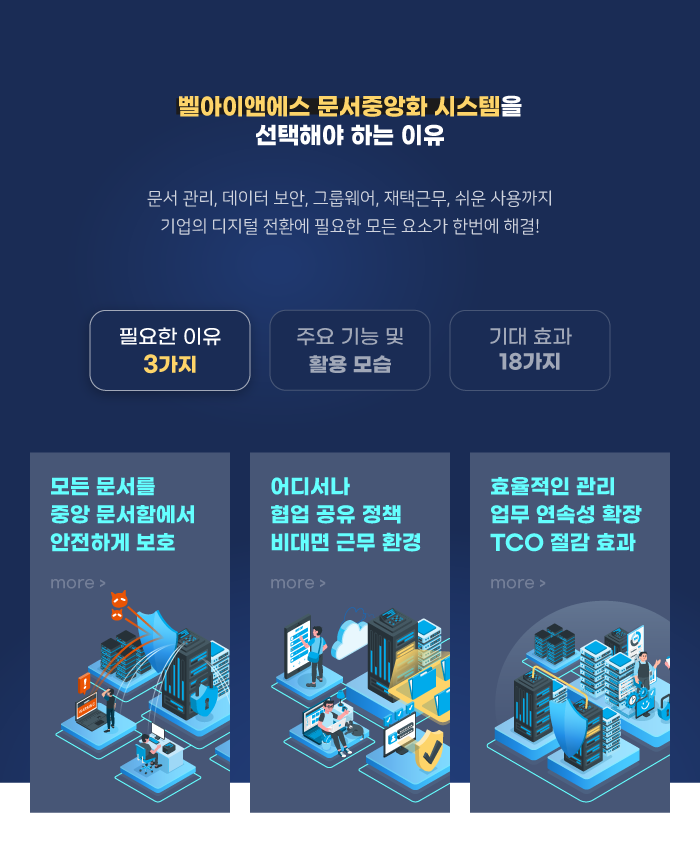Select the 필요한 이유 3가지 tab

[x=170, y=350]
